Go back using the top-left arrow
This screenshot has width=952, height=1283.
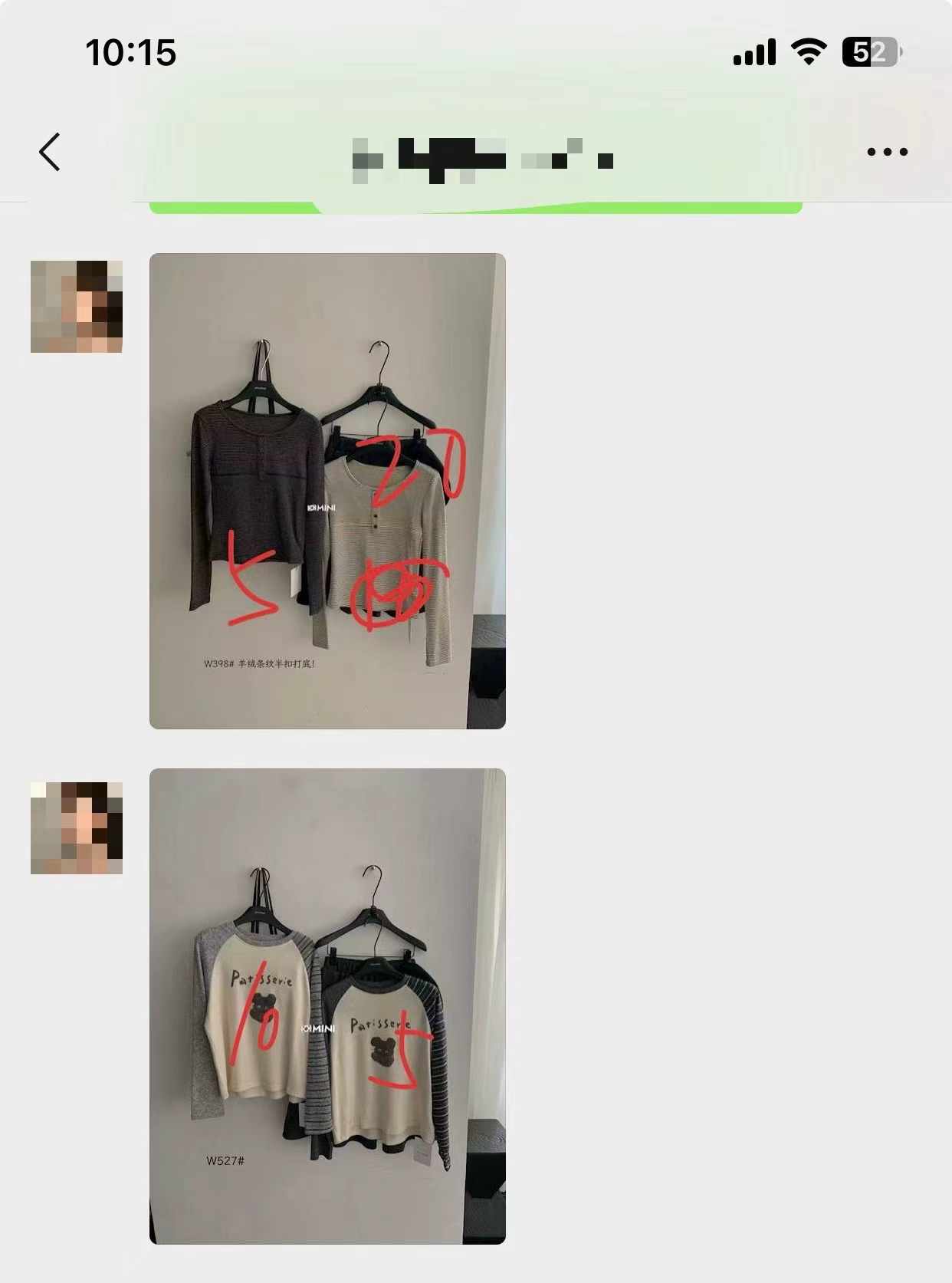[50, 152]
